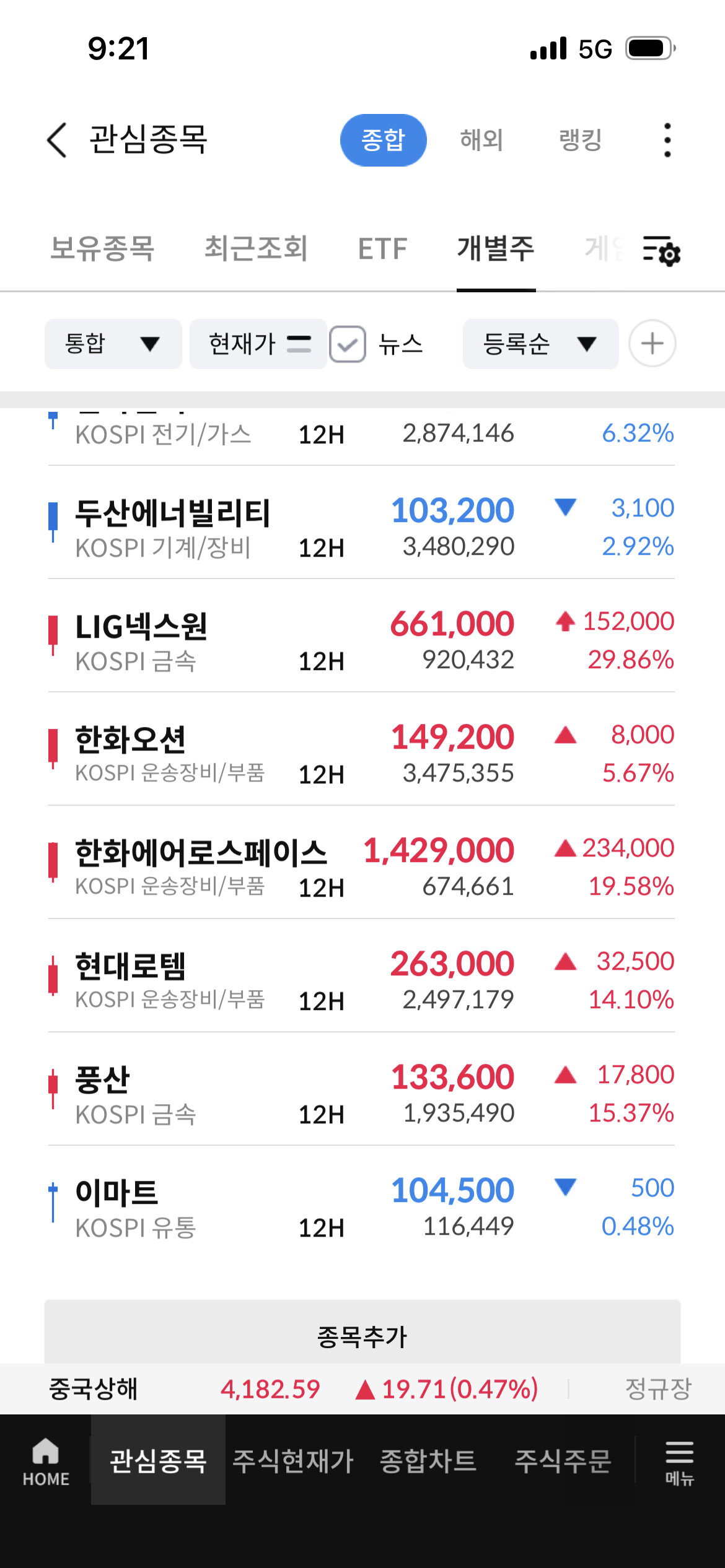This screenshot has height=1568, width=725.
Task: Go back from 관심종목 screen
Action: point(57,140)
